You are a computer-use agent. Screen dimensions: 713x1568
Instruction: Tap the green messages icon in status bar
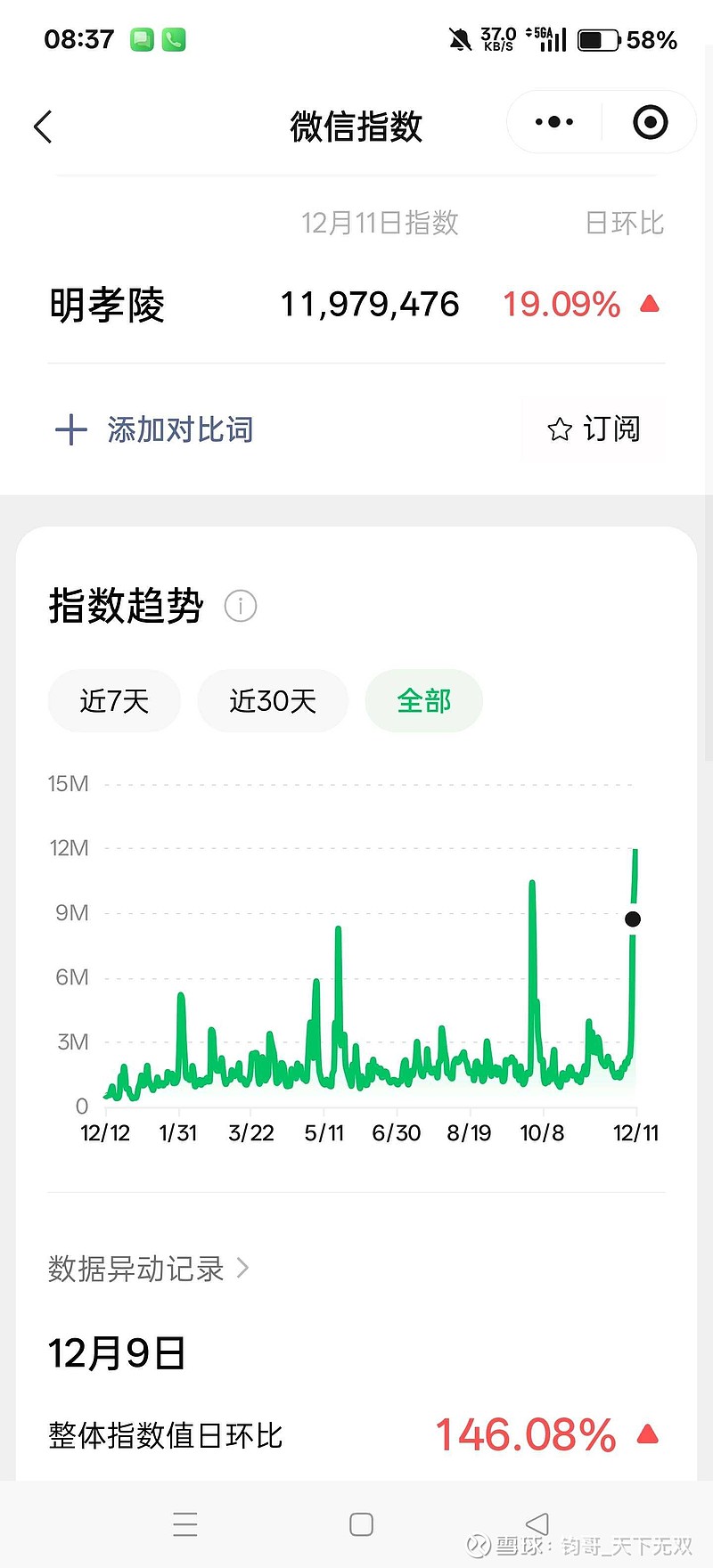pyautogui.click(x=144, y=39)
